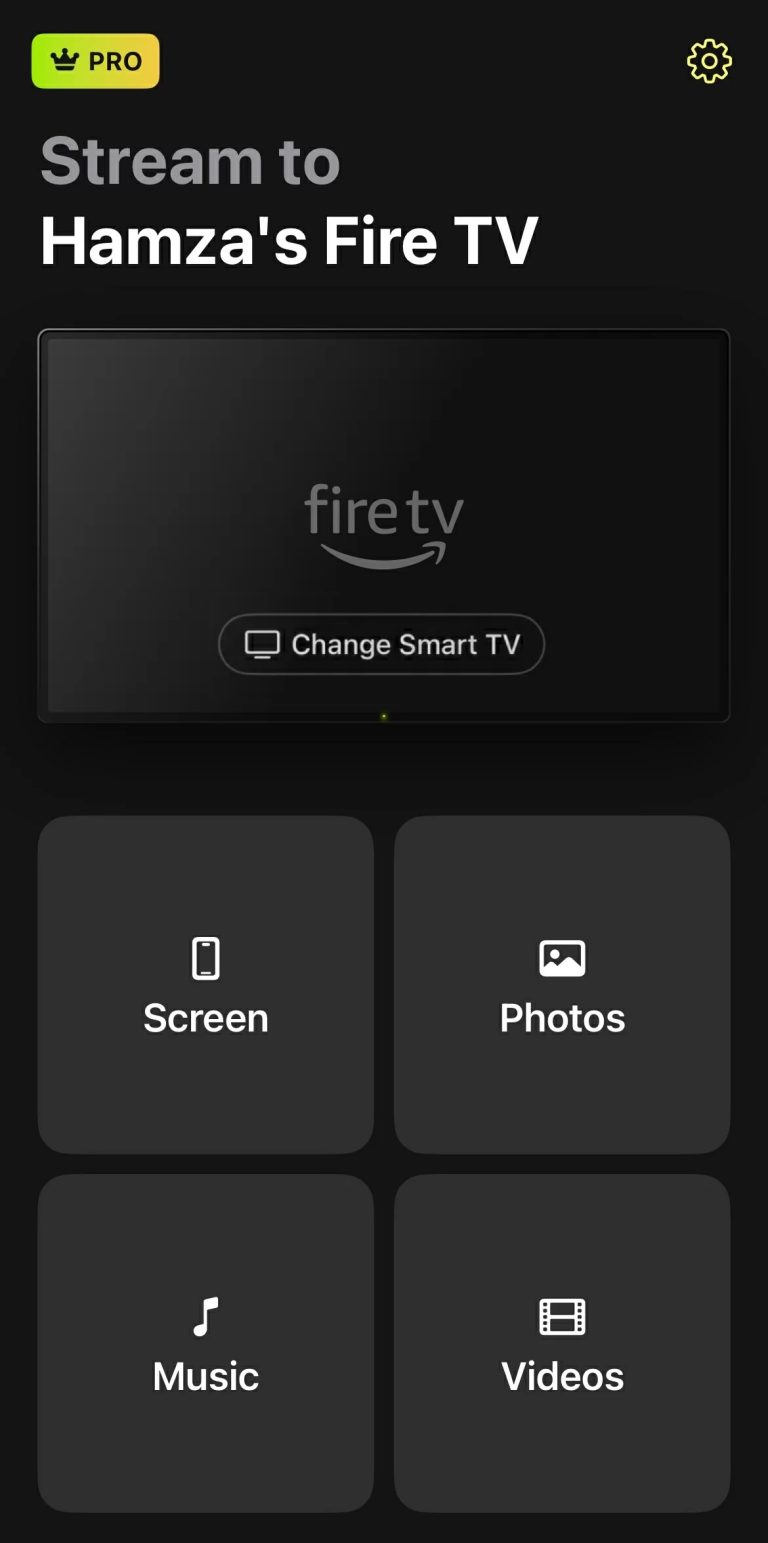Click the TV preview thumbnail

[x=383, y=520]
